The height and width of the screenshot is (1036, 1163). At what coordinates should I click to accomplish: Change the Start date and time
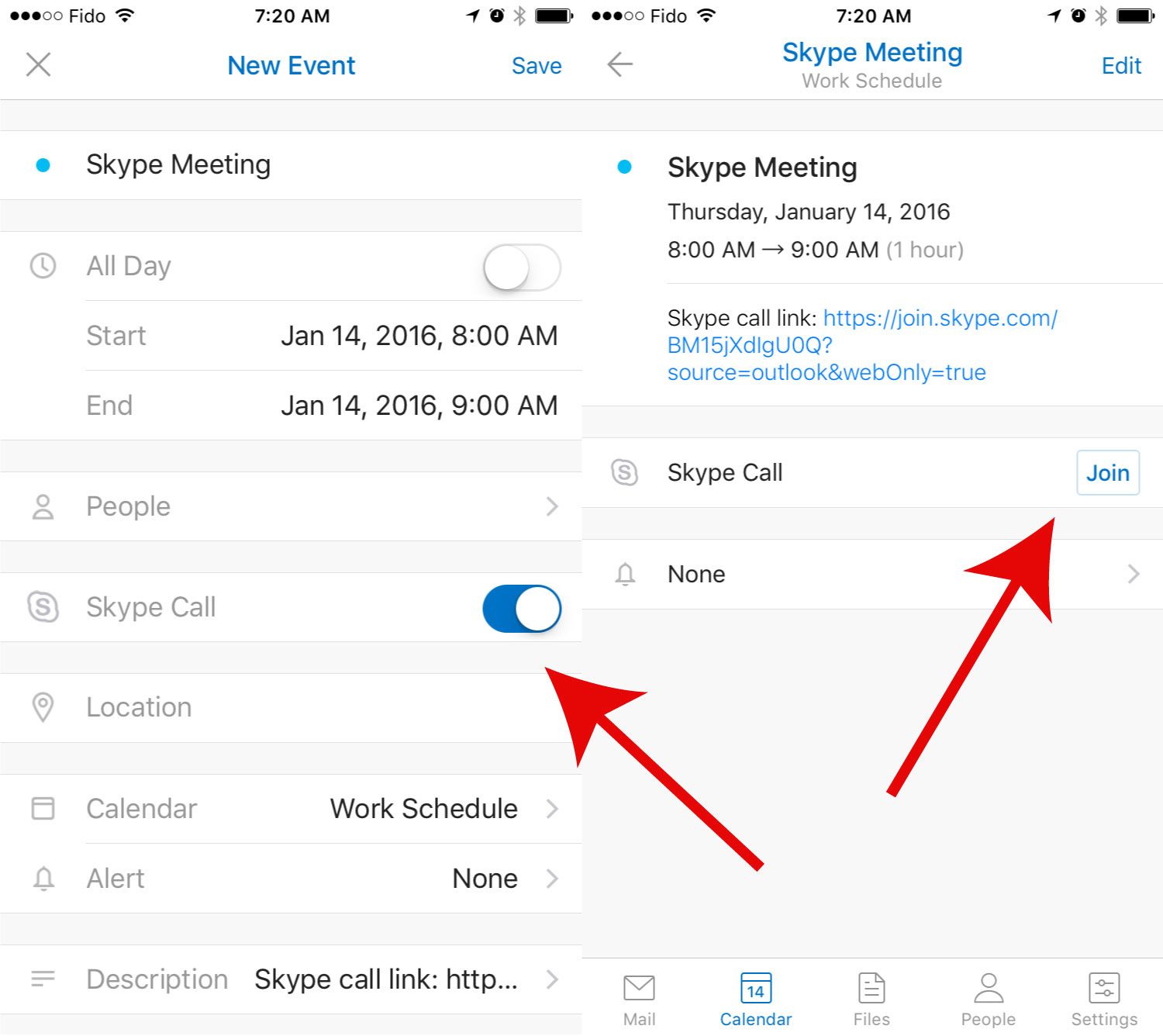[419, 336]
